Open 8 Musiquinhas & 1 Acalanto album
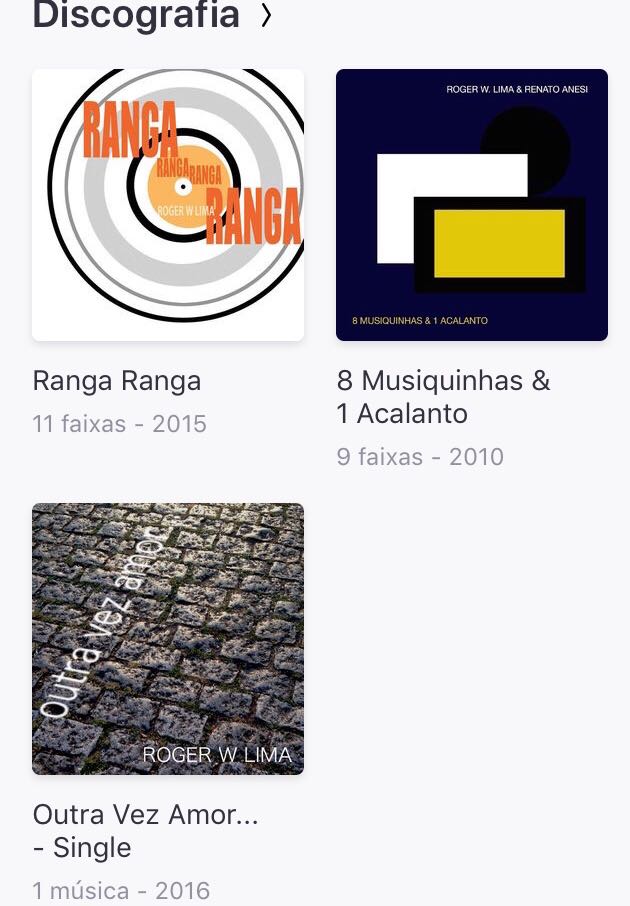The height and width of the screenshot is (906, 630). (471, 205)
